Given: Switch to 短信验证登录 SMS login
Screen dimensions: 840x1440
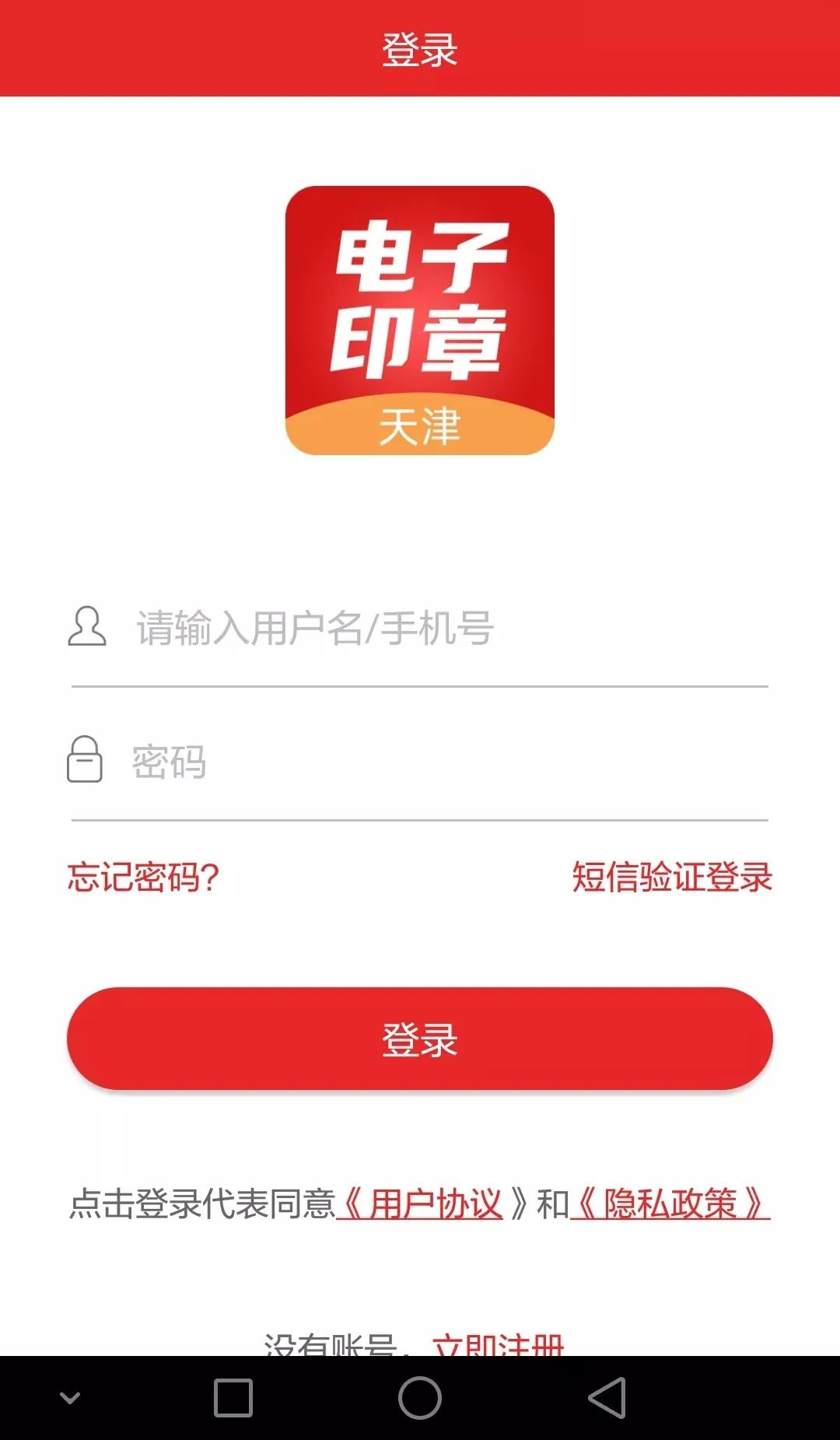Looking at the screenshot, I should [672, 878].
